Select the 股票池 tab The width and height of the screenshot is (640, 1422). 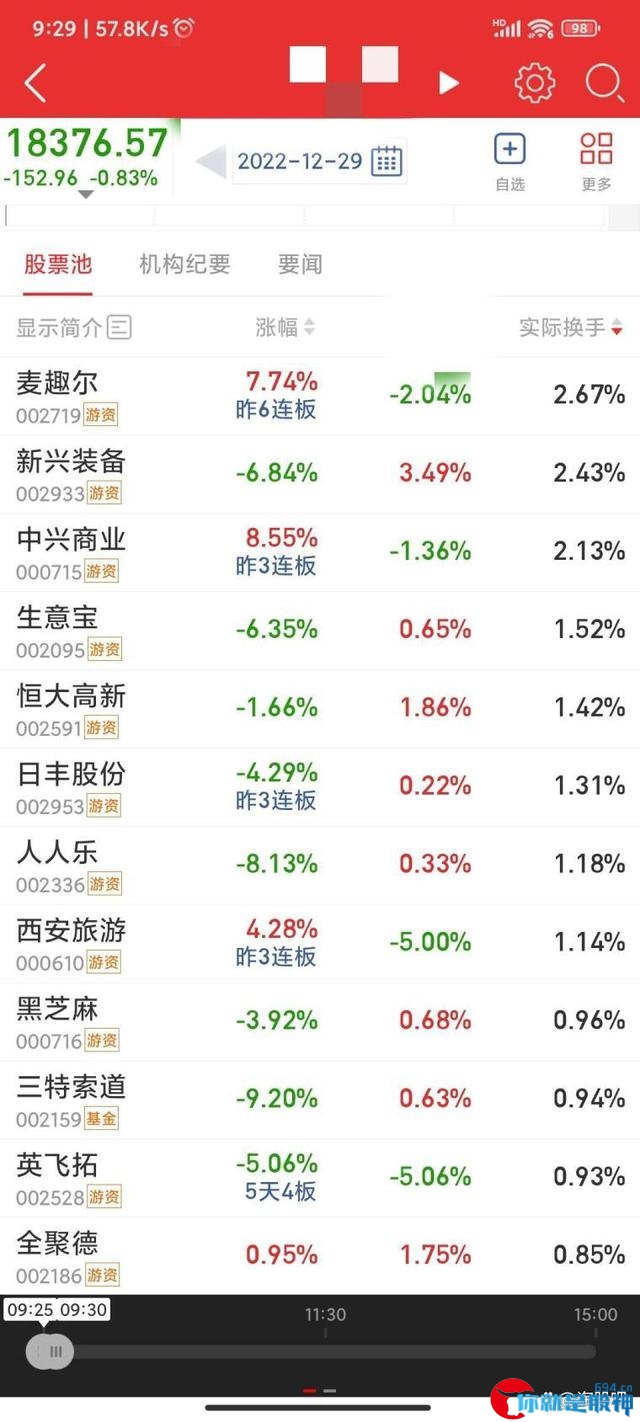coord(58,264)
